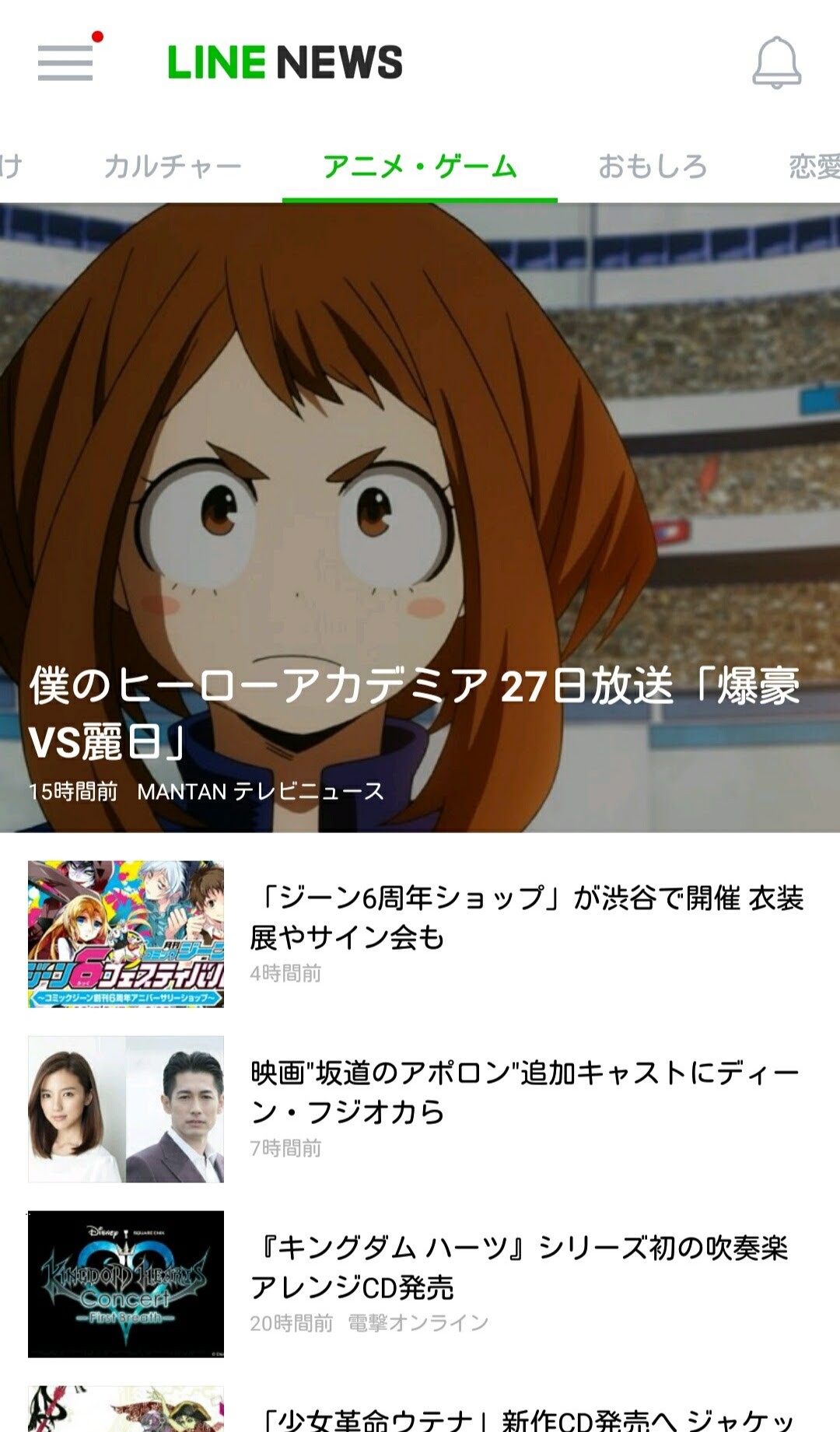Go to the 恋愛 tab
Screen dimensions: 840x1432
(814, 166)
